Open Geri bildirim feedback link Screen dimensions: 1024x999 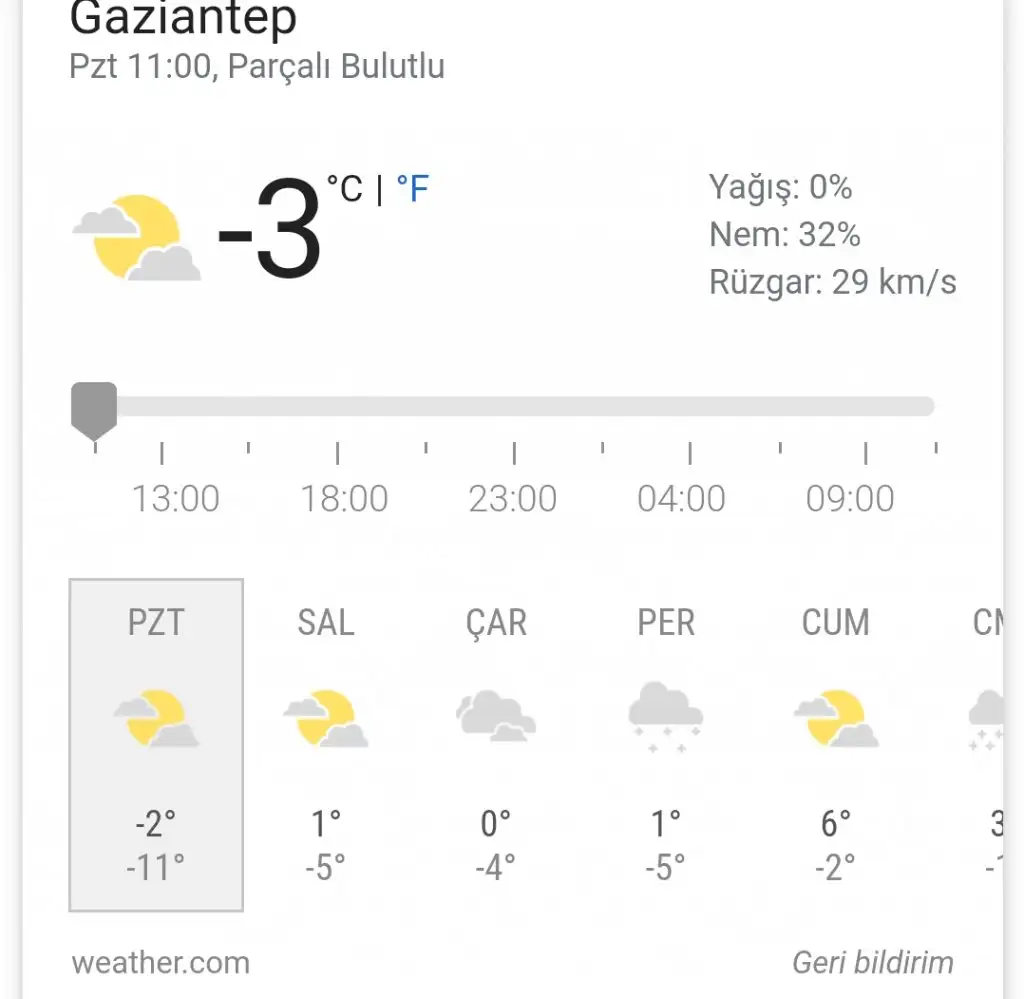(872, 963)
